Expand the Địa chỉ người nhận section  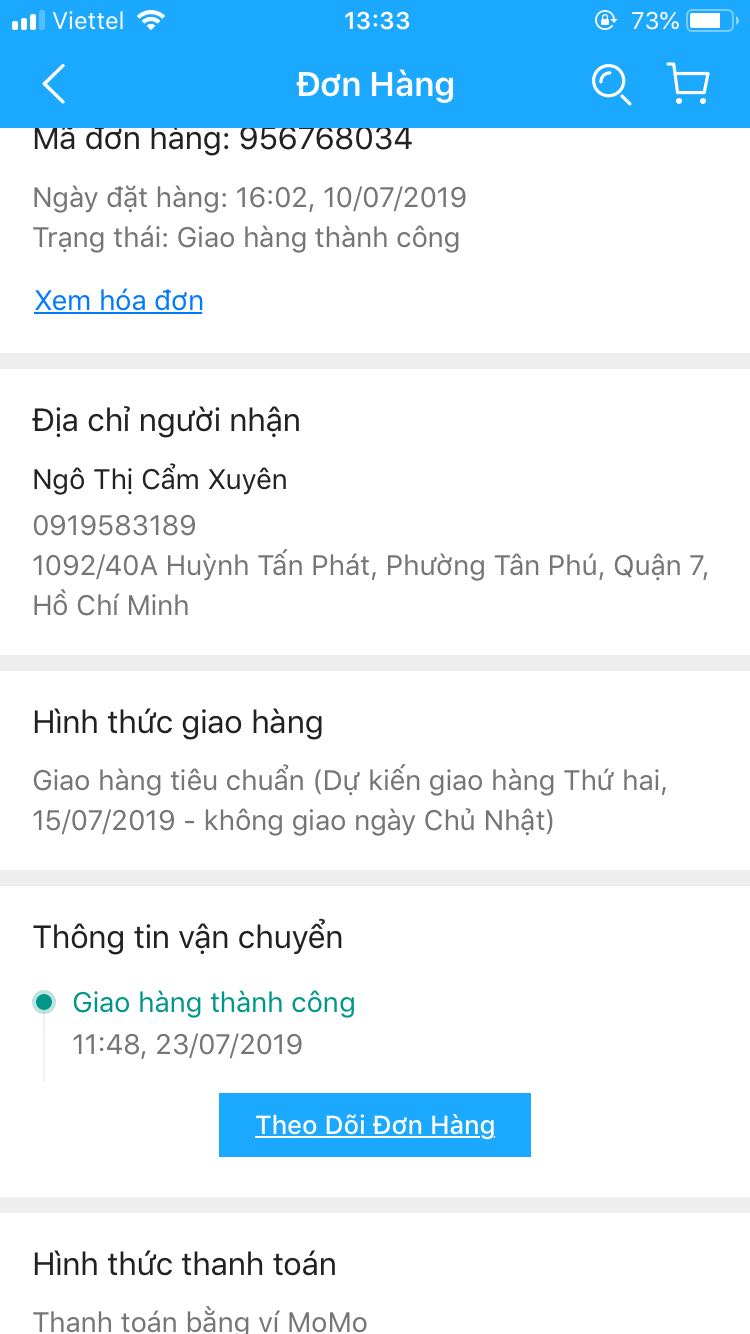tap(167, 420)
